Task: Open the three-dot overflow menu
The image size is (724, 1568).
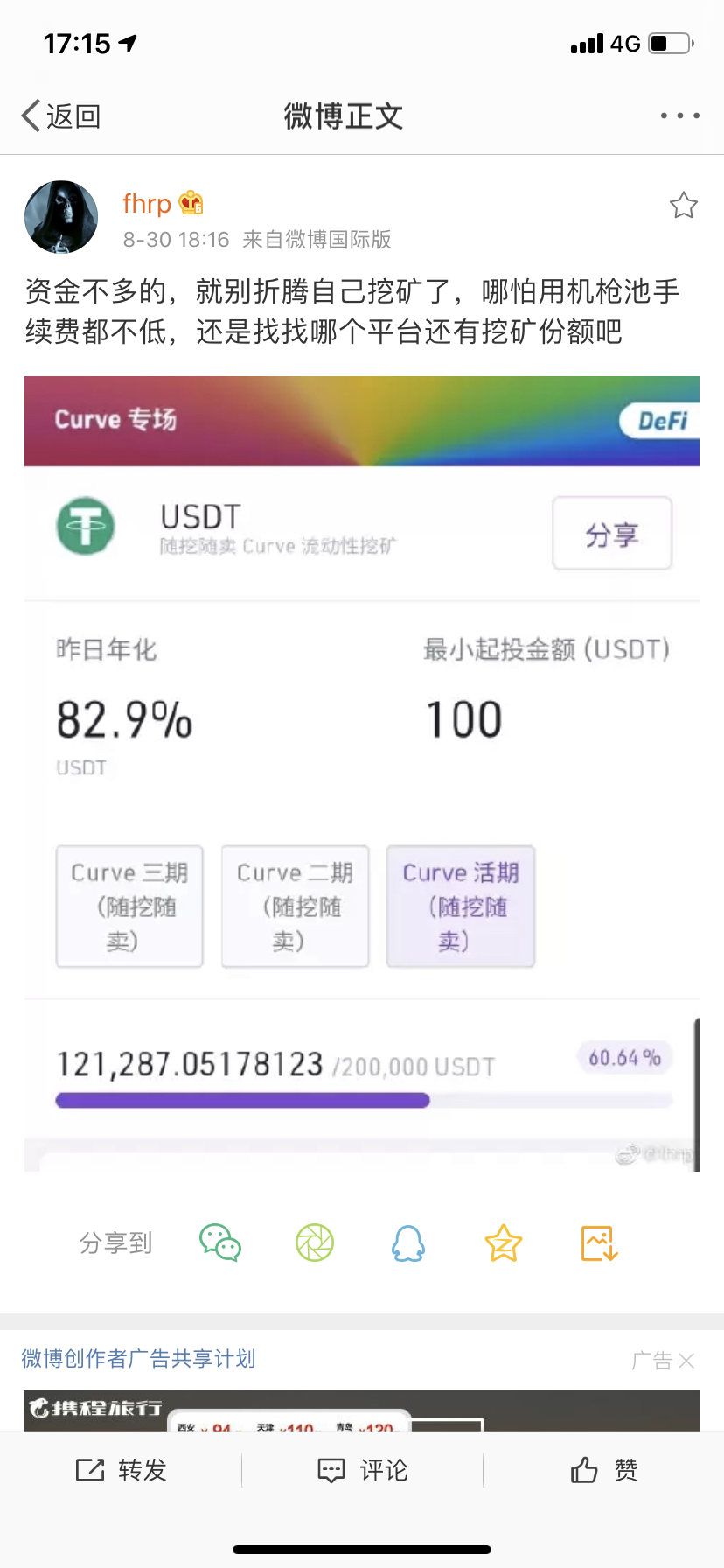Action: click(679, 115)
